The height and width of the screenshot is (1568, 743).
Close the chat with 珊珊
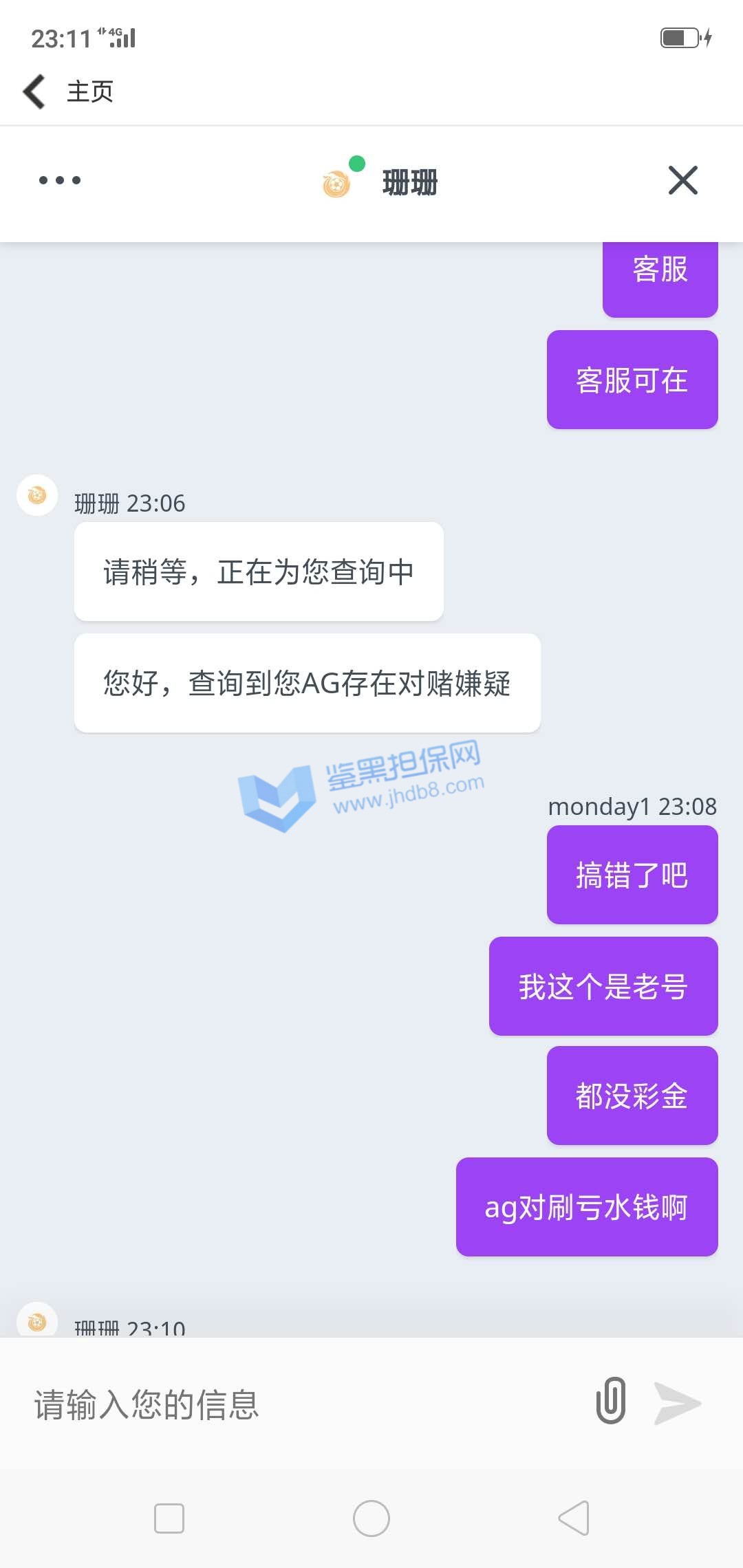682,180
